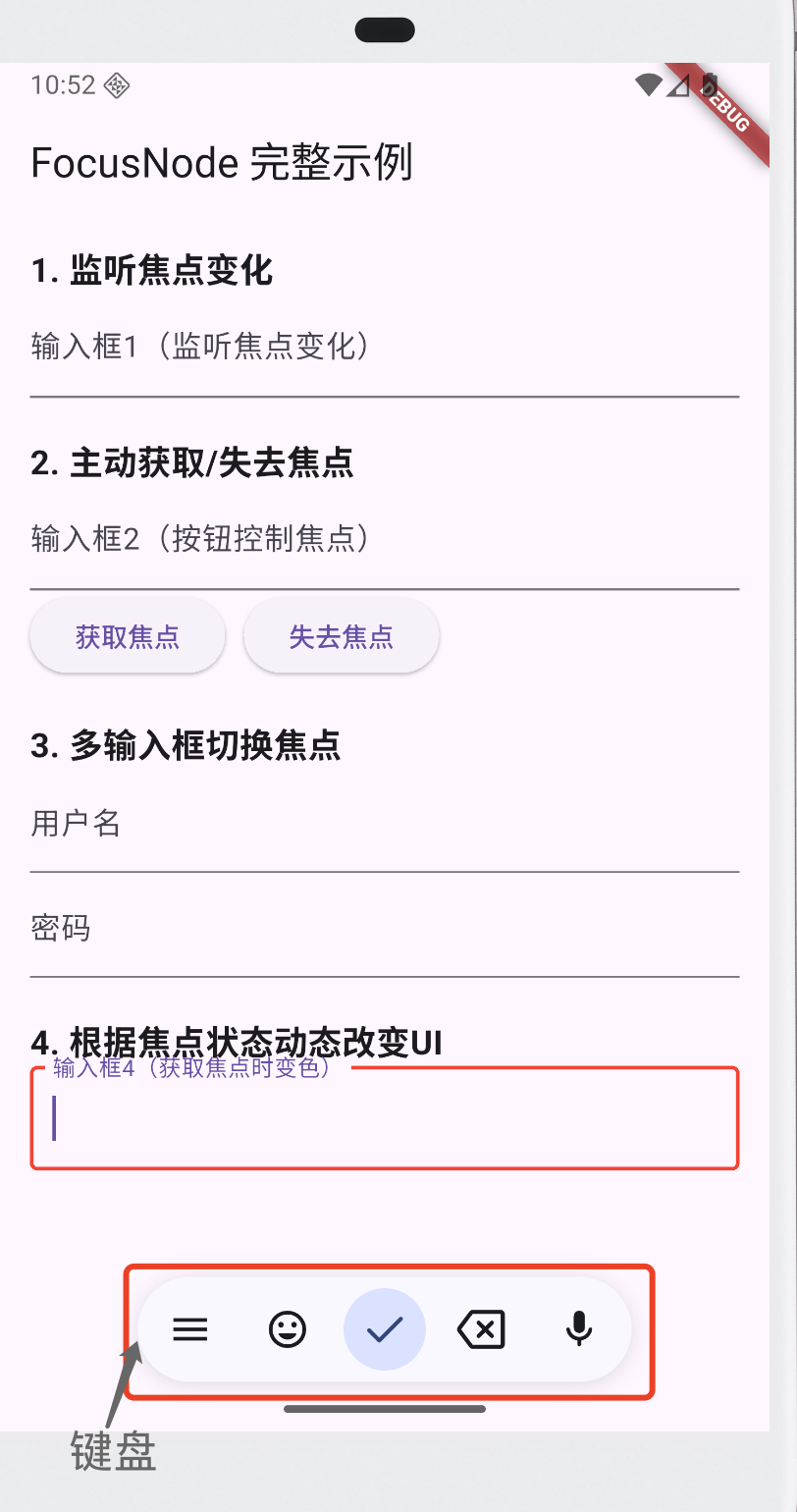Viewport: 797px width, 1512px height.
Task: Start voice input with the microphone
Action: point(579,1329)
